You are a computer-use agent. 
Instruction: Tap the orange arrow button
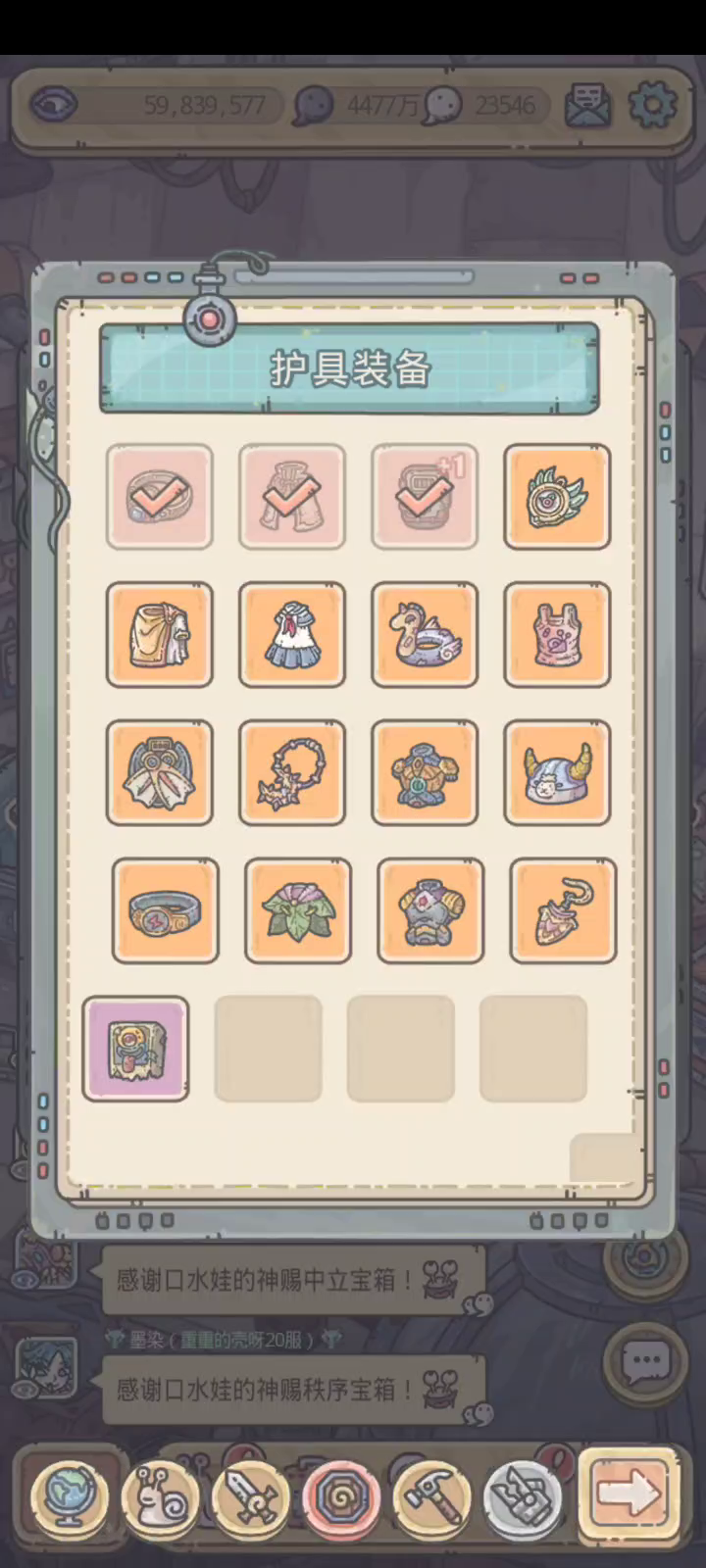[x=629, y=1494]
